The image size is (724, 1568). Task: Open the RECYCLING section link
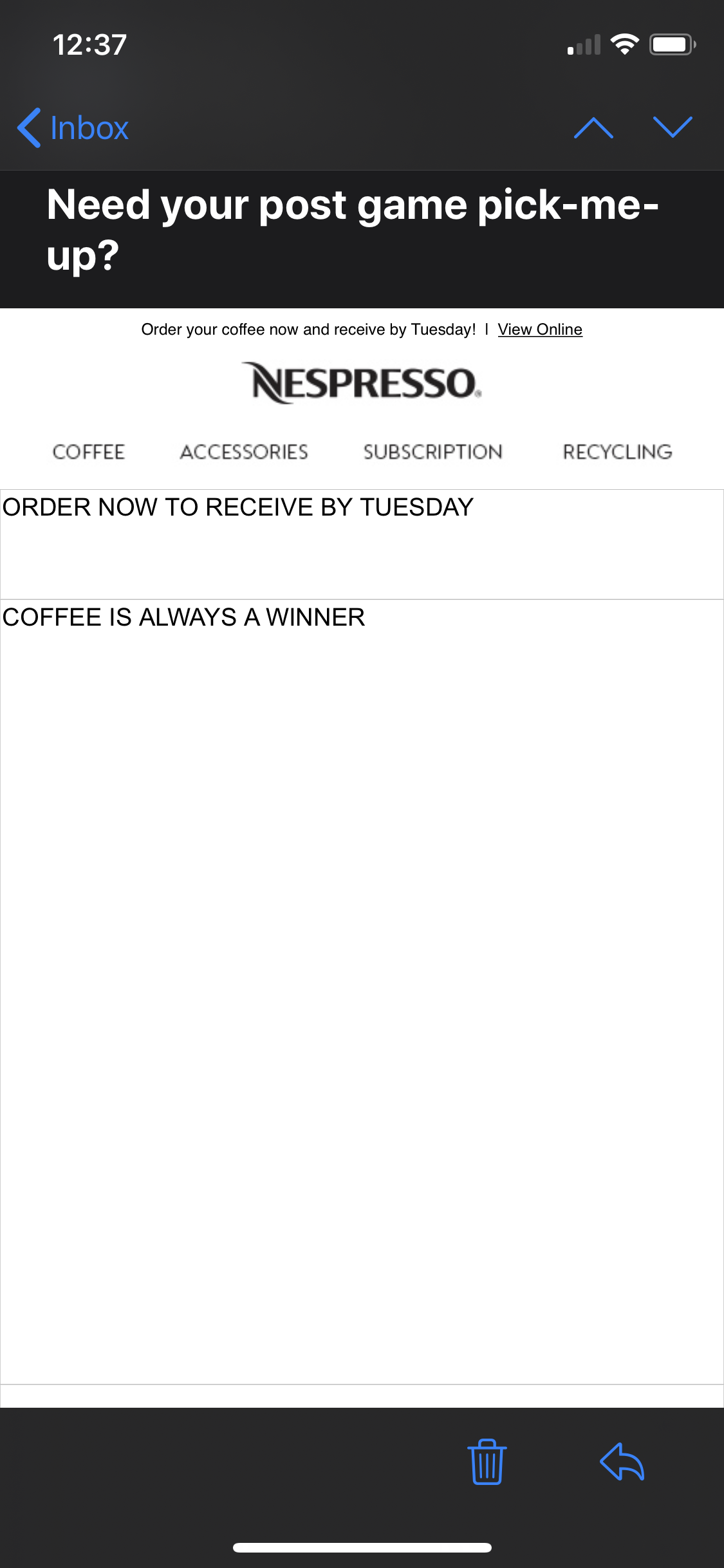coord(617,452)
